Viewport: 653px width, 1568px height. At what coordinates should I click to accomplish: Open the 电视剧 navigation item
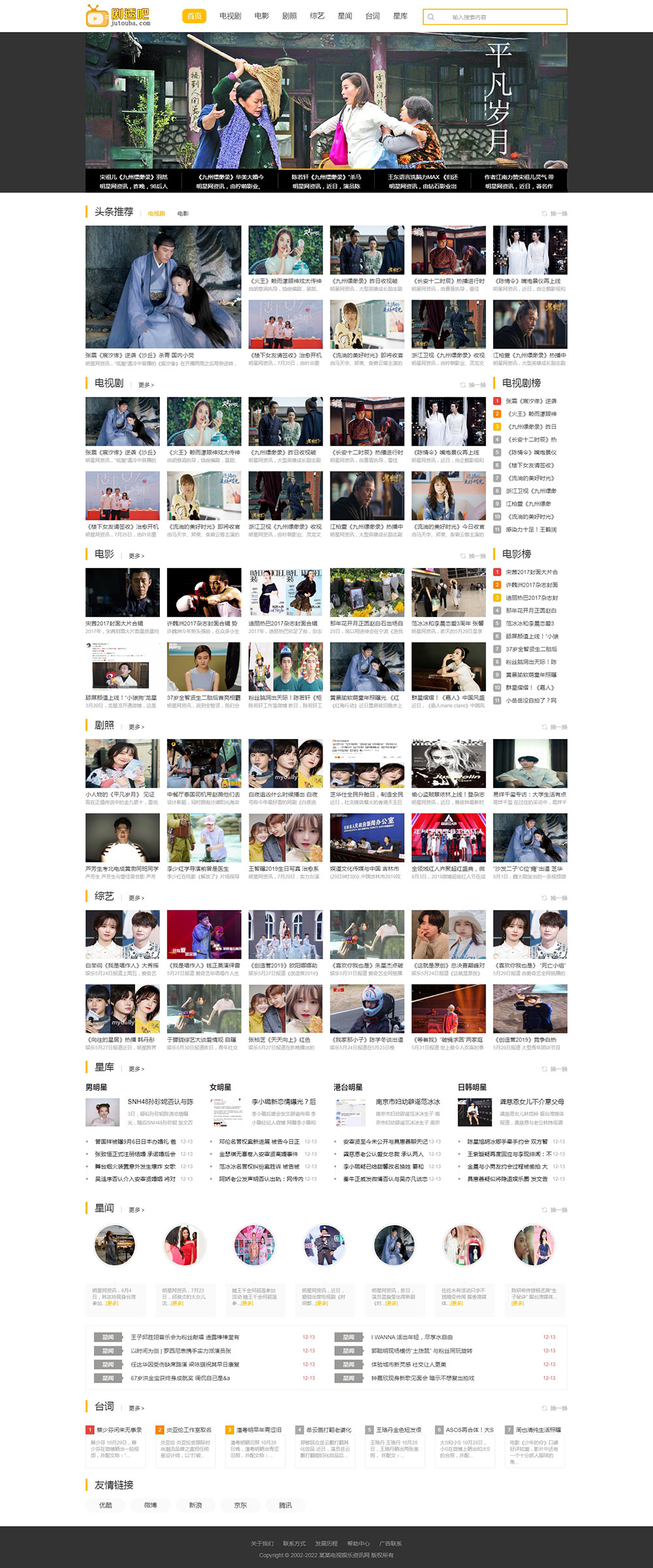tap(230, 16)
